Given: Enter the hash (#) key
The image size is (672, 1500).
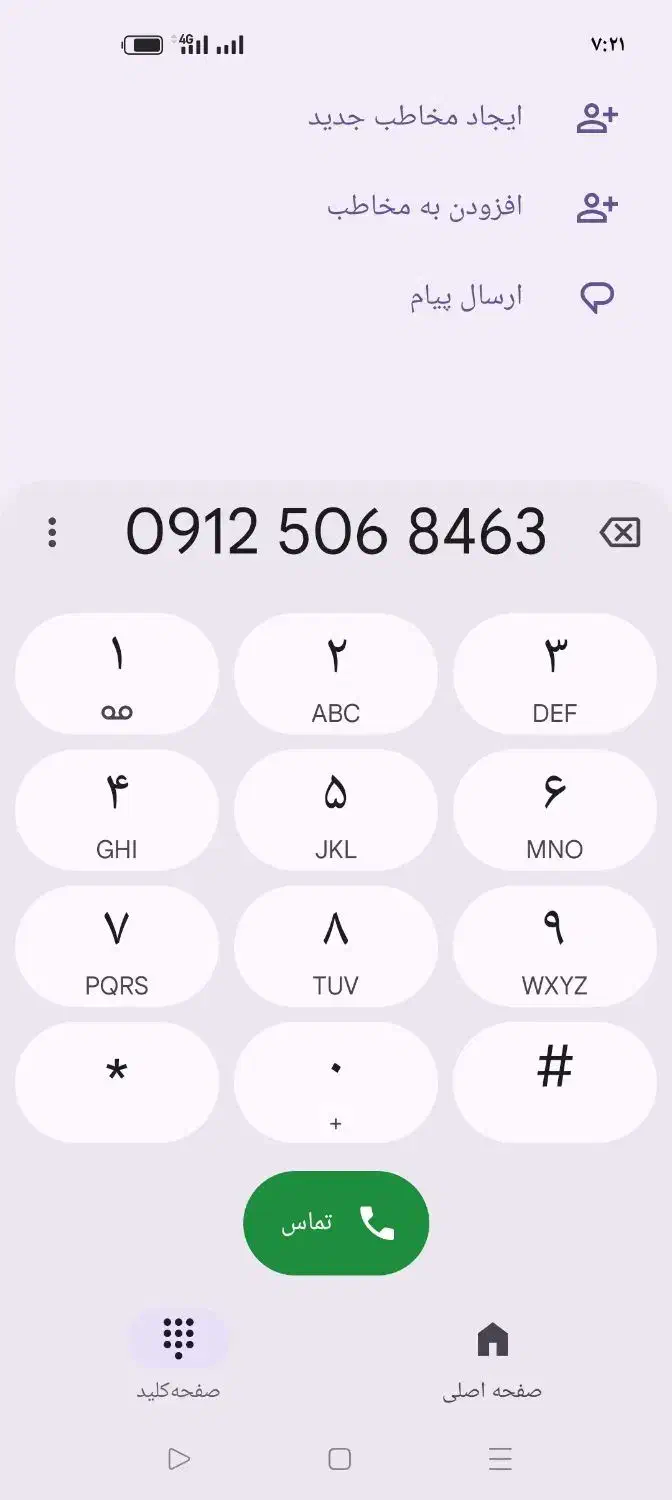Looking at the screenshot, I should 555,1082.
